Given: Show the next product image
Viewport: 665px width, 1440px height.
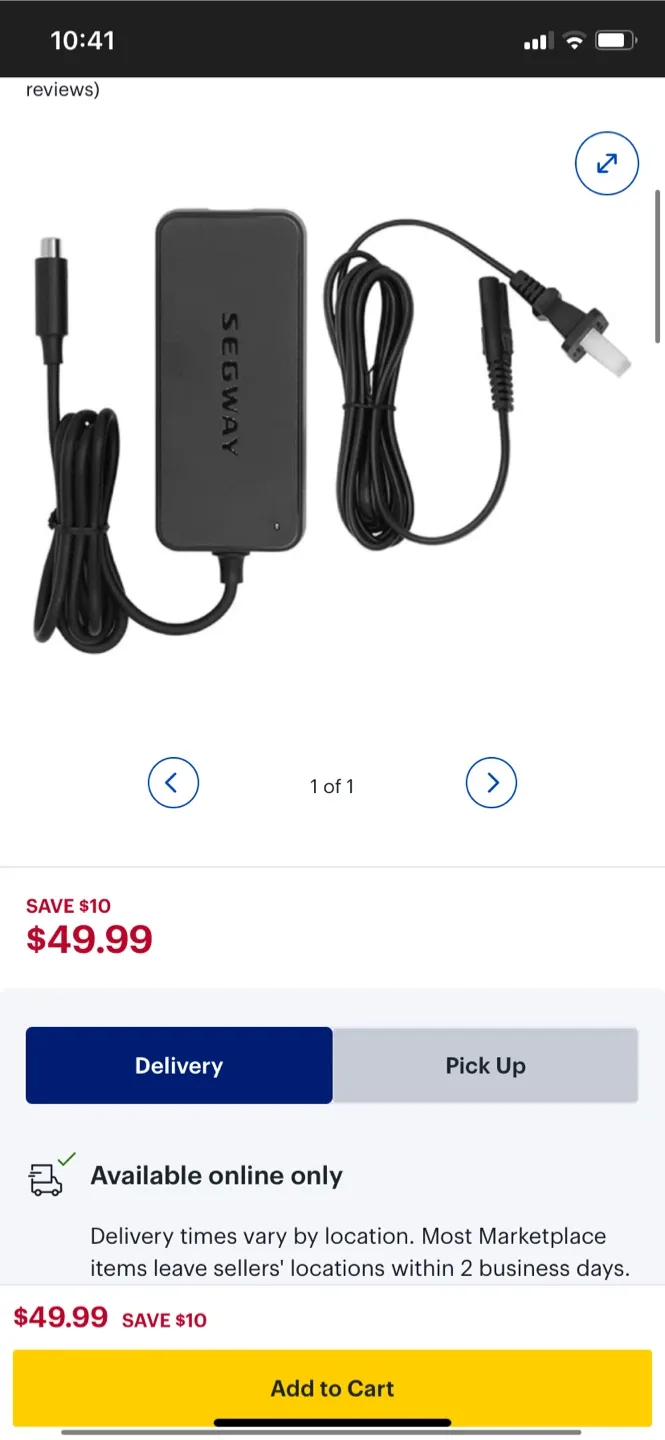Looking at the screenshot, I should click(491, 782).
